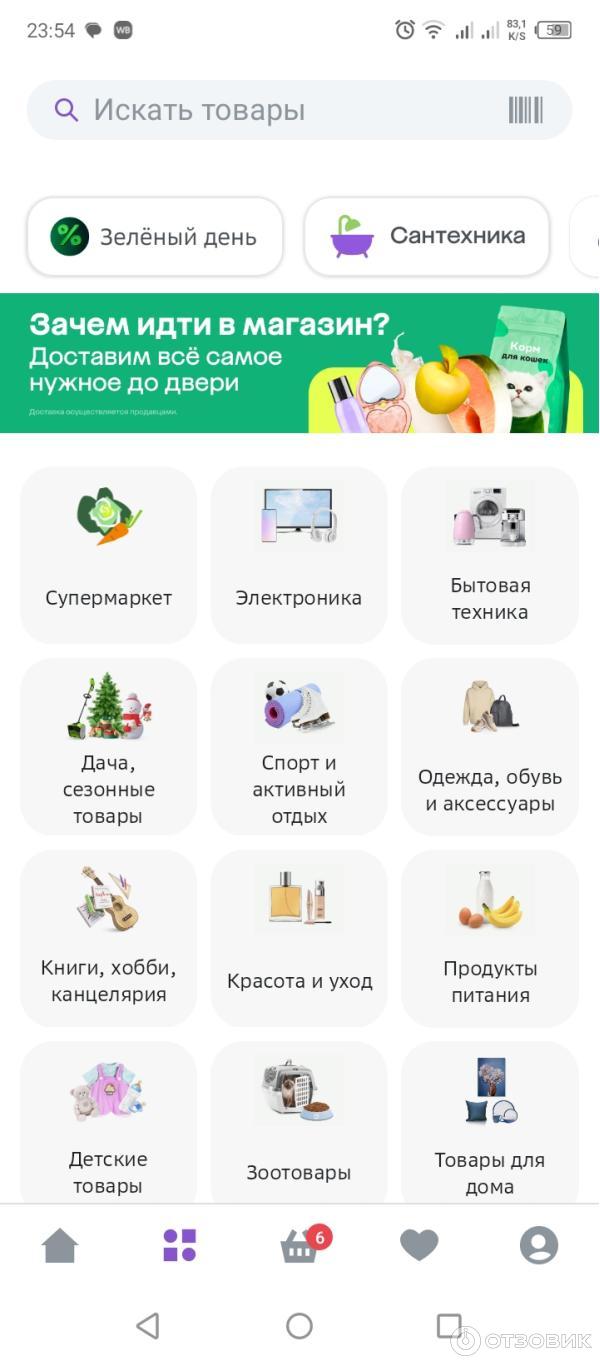The image size is (600, 1366).
Task: Open the barcode scanner icon
Action: tap(525, 110)
